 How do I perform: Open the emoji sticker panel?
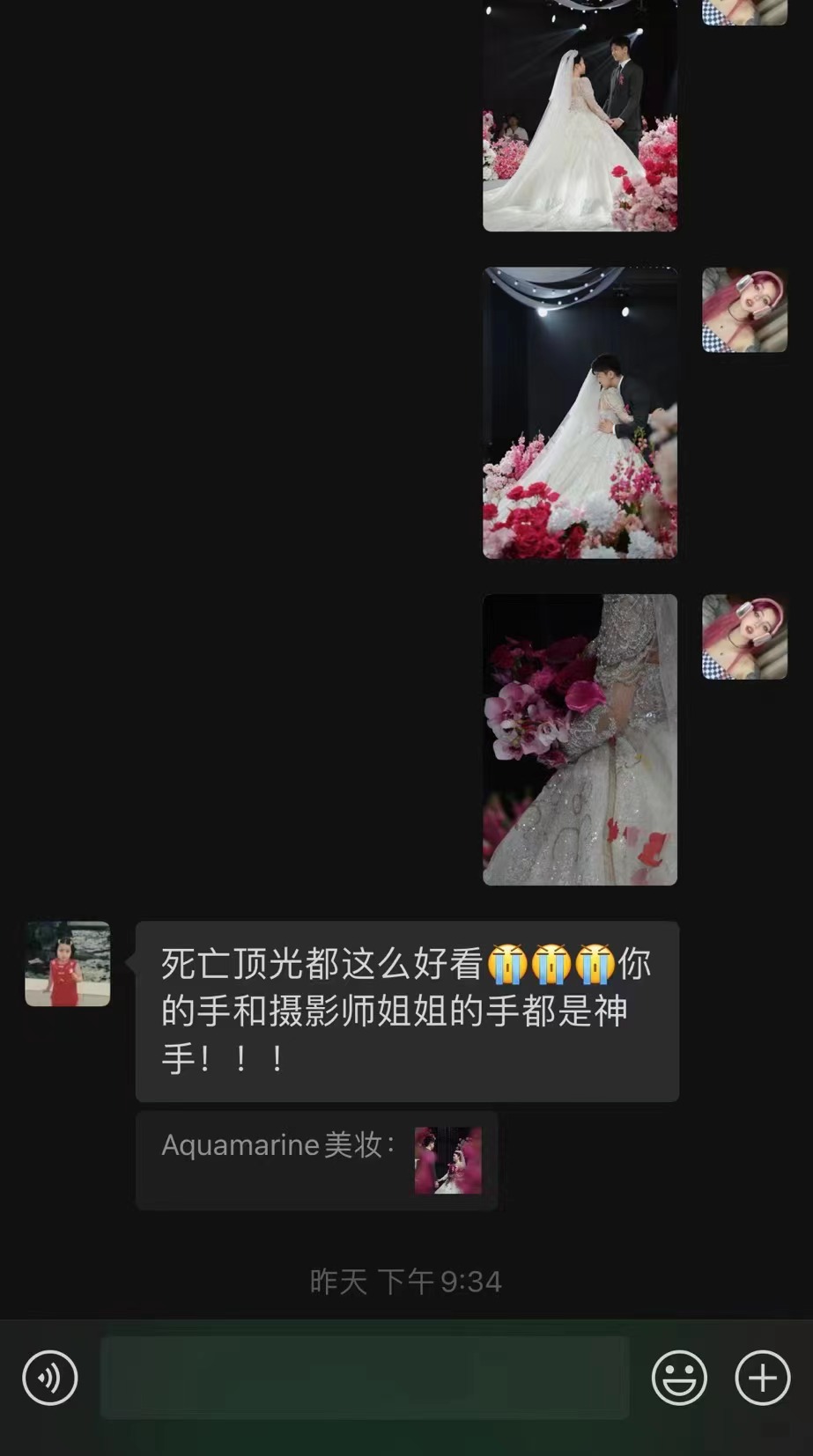[679, 1378]
